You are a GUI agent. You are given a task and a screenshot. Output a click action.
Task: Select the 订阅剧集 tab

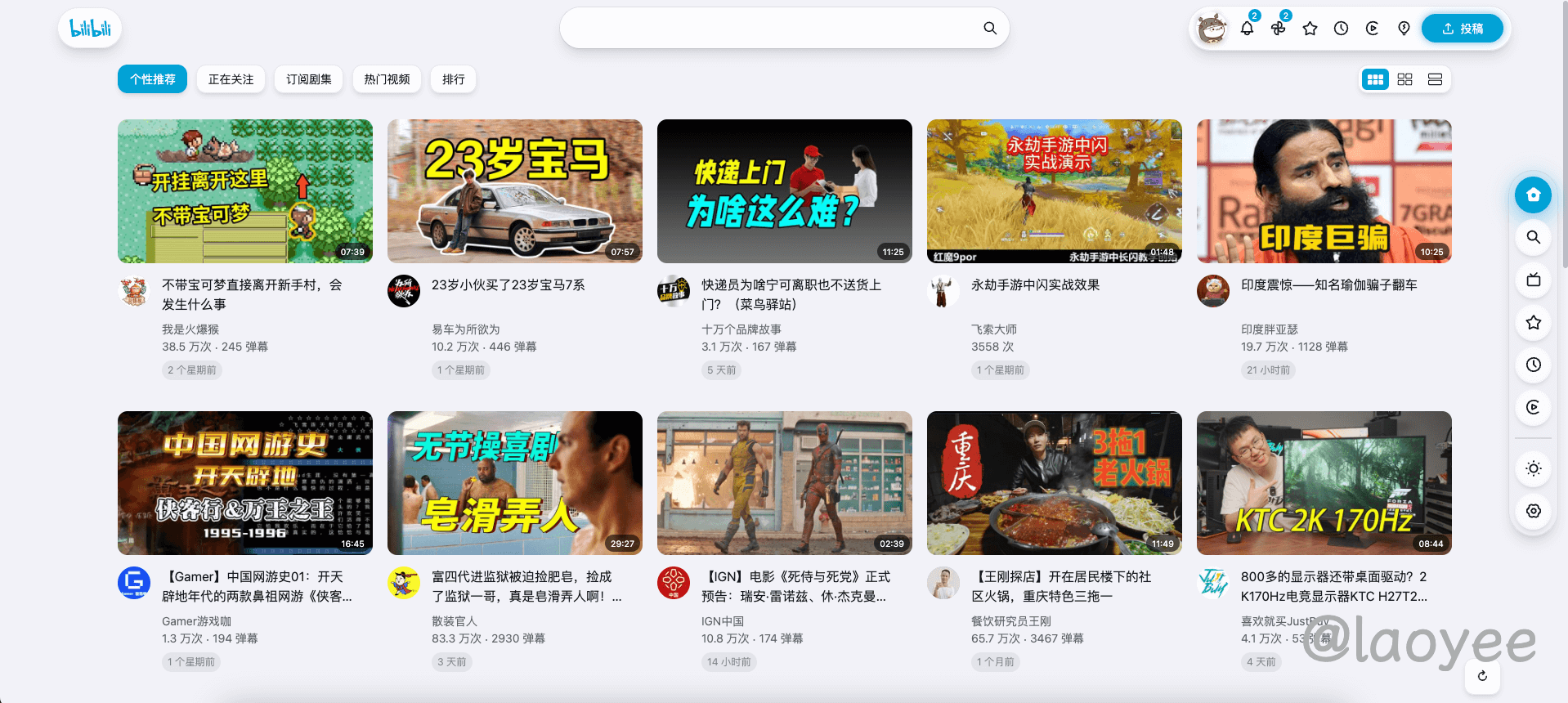(308, 79)
